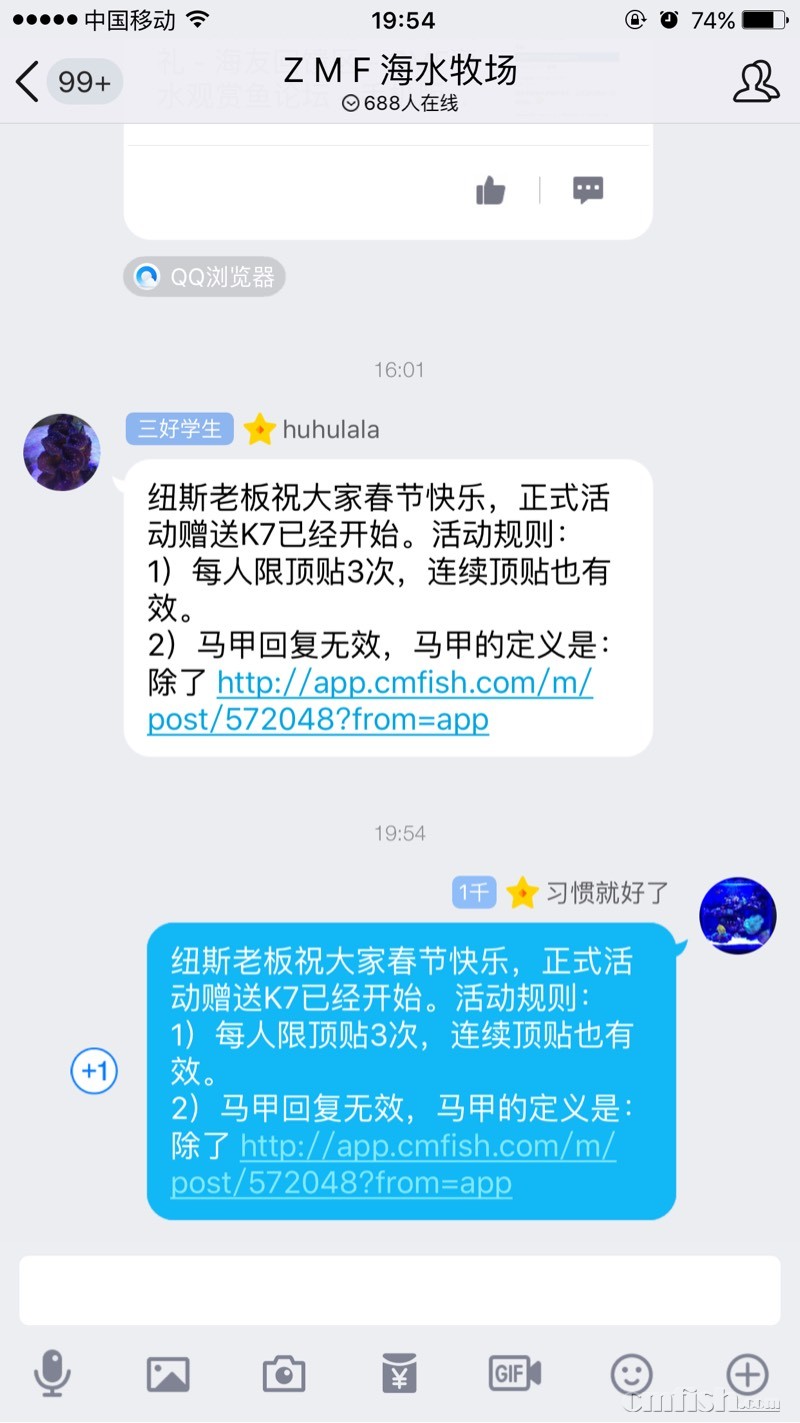Tap the QQ浏览器 source chip
Viewport: 800px width, 1423px height.
coord(205,277)
